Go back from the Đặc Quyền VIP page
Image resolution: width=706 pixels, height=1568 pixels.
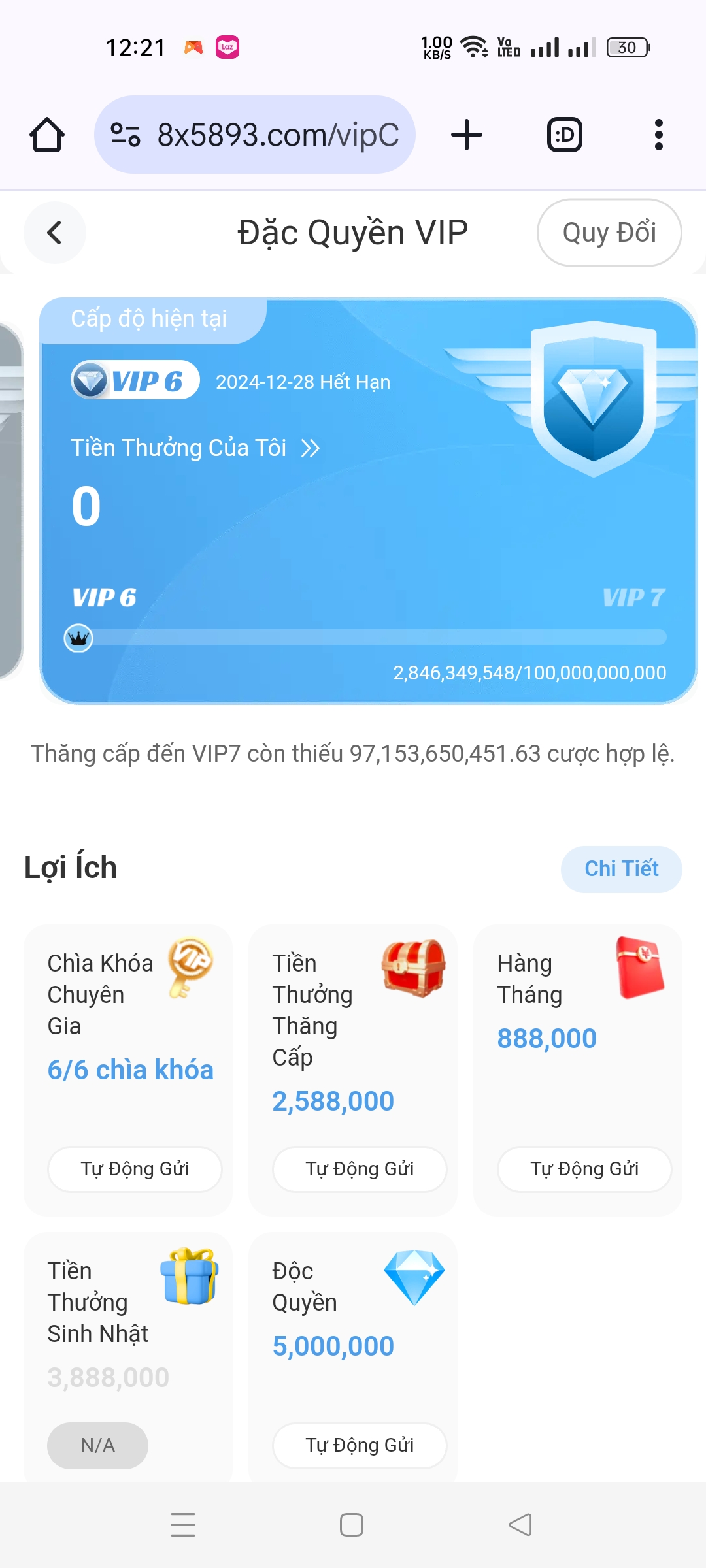(55, 233)
